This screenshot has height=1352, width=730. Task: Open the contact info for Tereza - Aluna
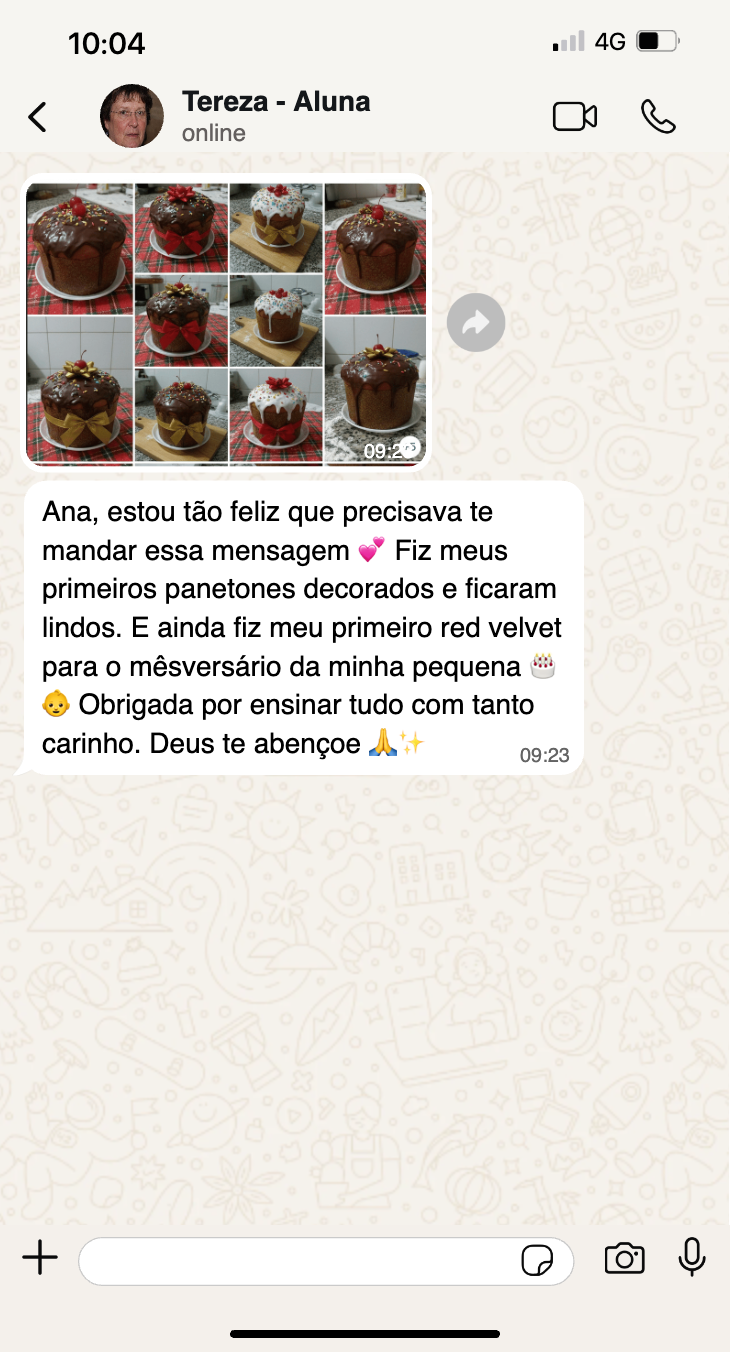point(276,101)
